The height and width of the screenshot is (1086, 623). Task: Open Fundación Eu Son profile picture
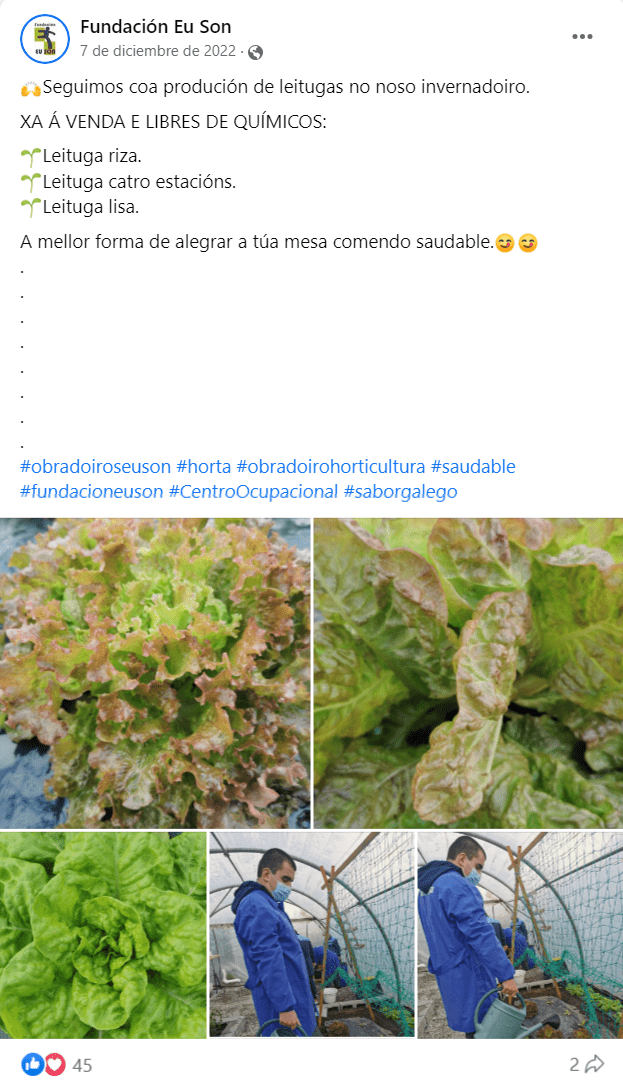[44, 39]
